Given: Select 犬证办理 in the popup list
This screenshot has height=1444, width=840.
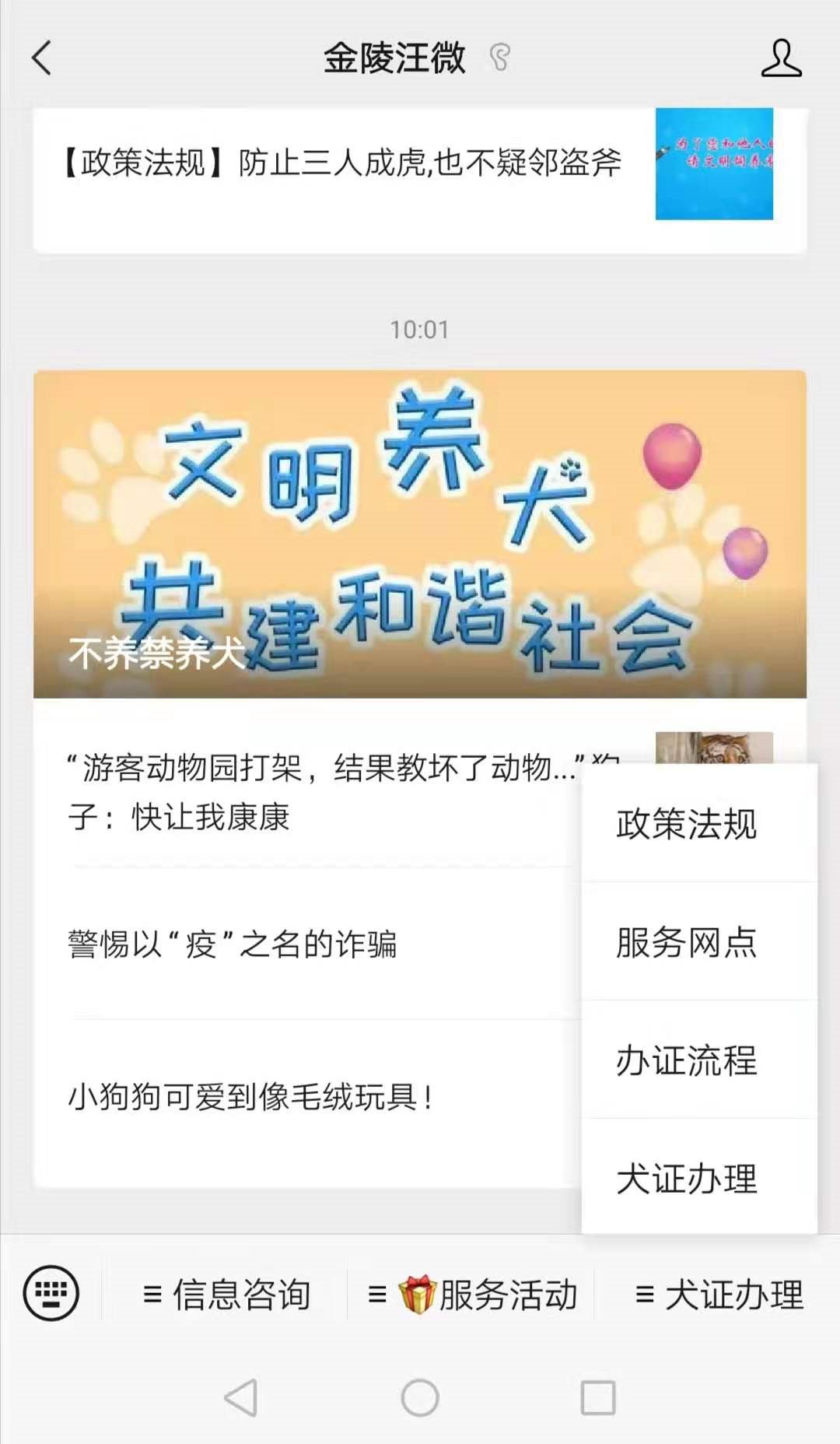Looking at the screenshot, I should [x=686, y=1179].
